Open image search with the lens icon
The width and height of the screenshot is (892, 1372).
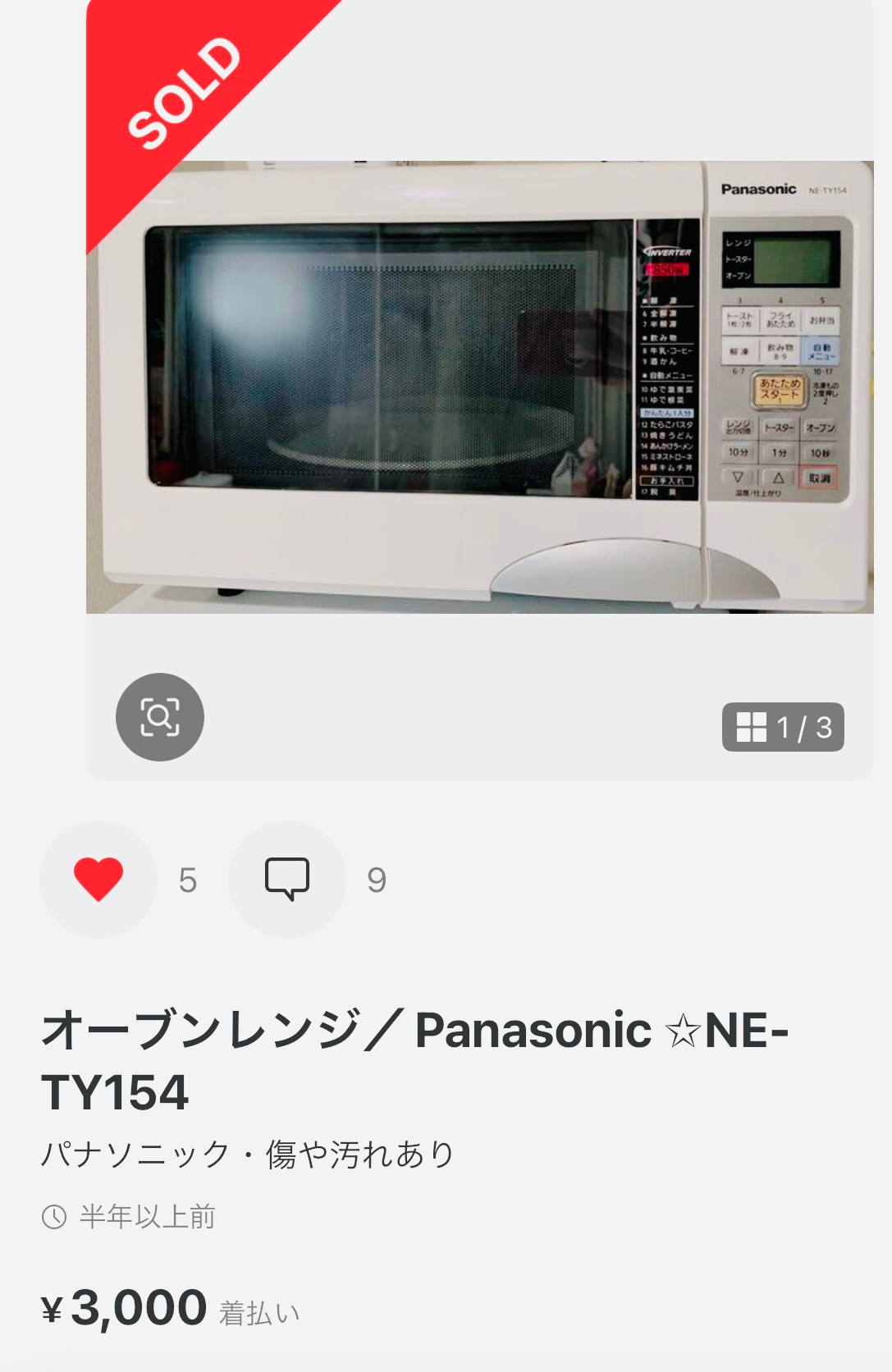[160, 717]
